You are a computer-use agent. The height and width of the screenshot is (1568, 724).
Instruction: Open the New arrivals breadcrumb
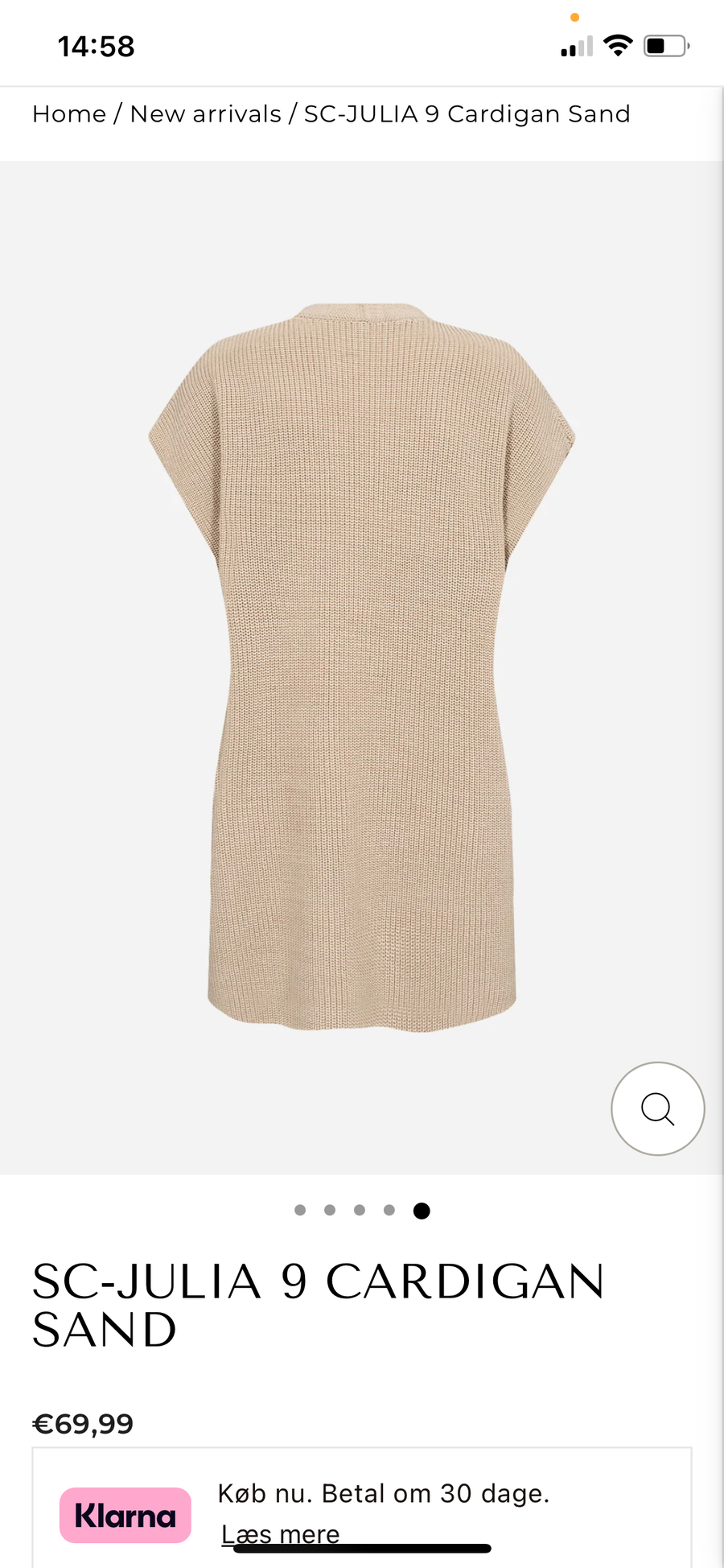click(x=206, y=114)
